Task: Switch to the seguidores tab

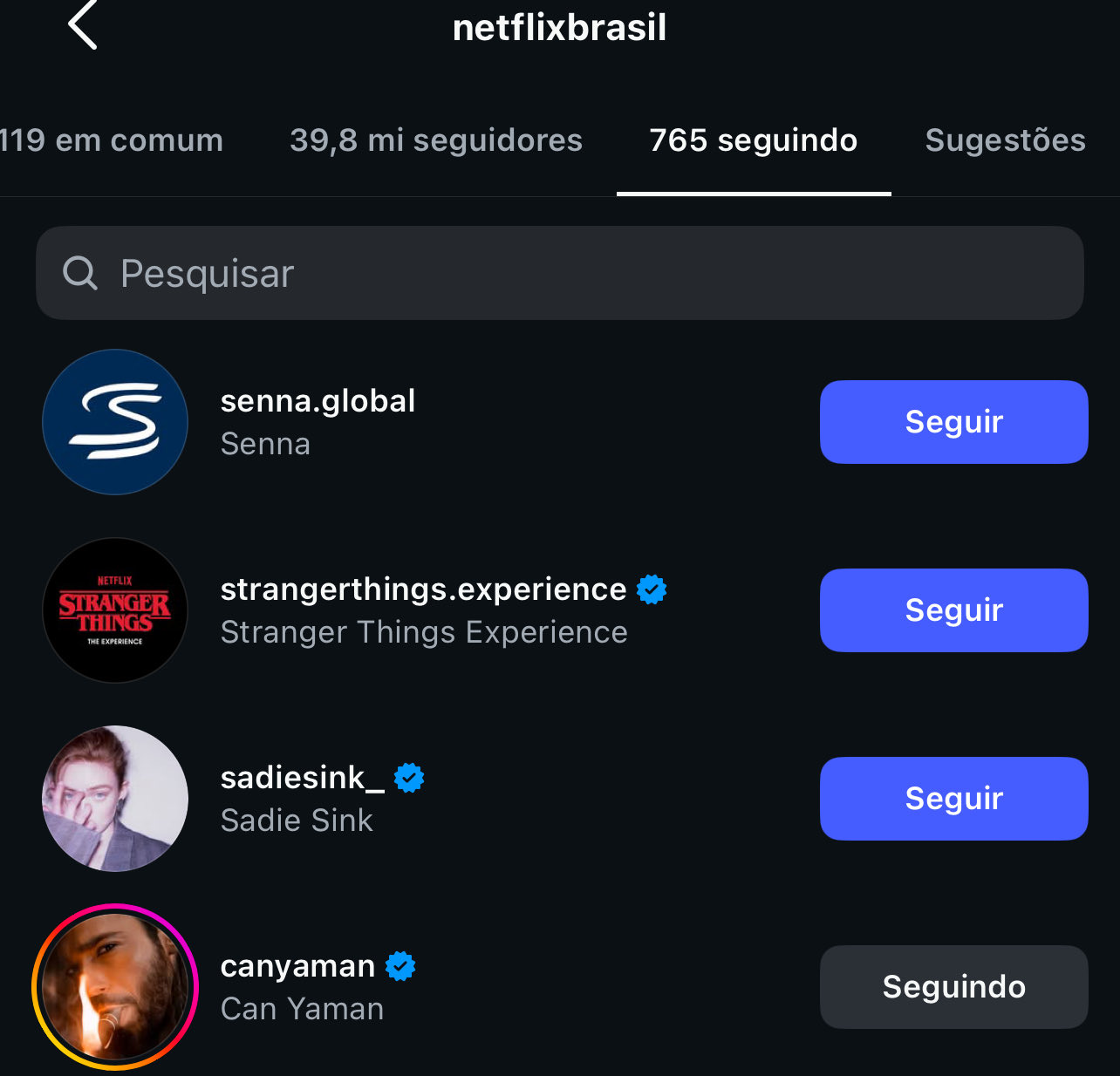Action: (435, 140)
